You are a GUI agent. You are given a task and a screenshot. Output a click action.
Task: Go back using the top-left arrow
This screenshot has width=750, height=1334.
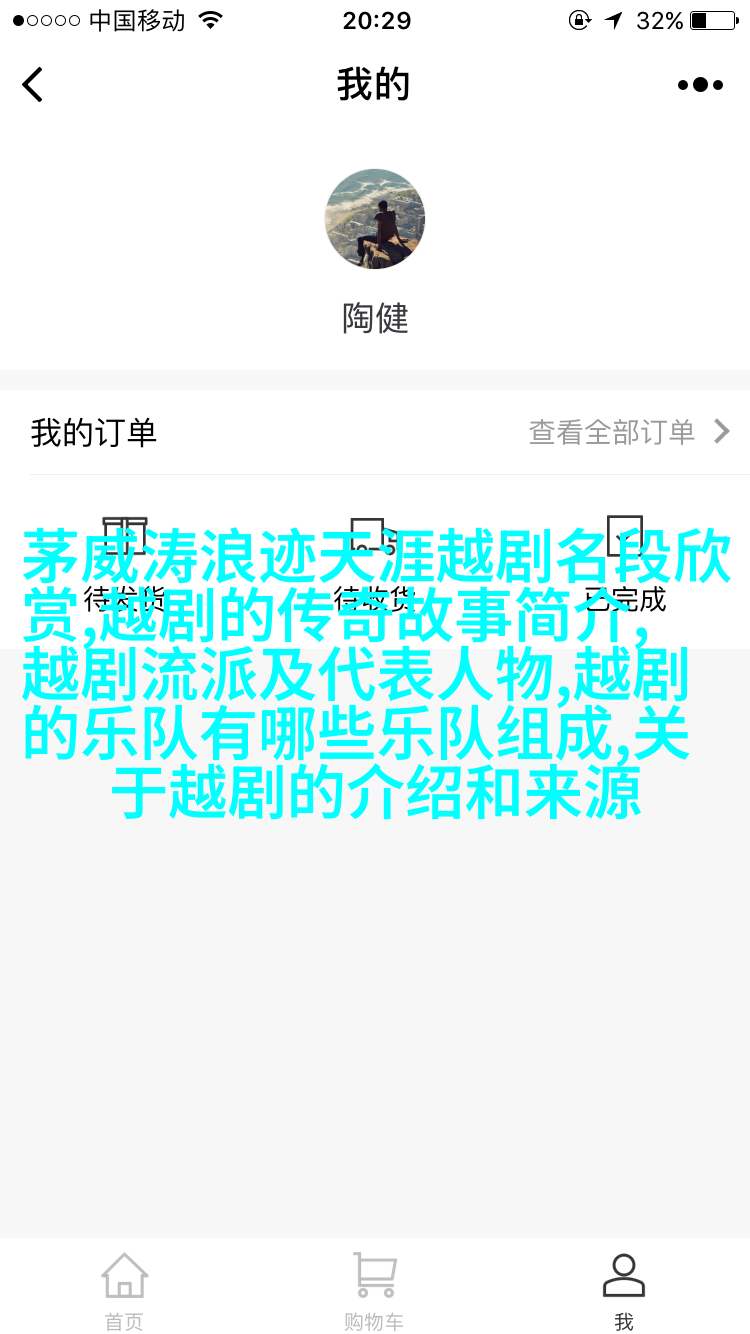[33, 85]
